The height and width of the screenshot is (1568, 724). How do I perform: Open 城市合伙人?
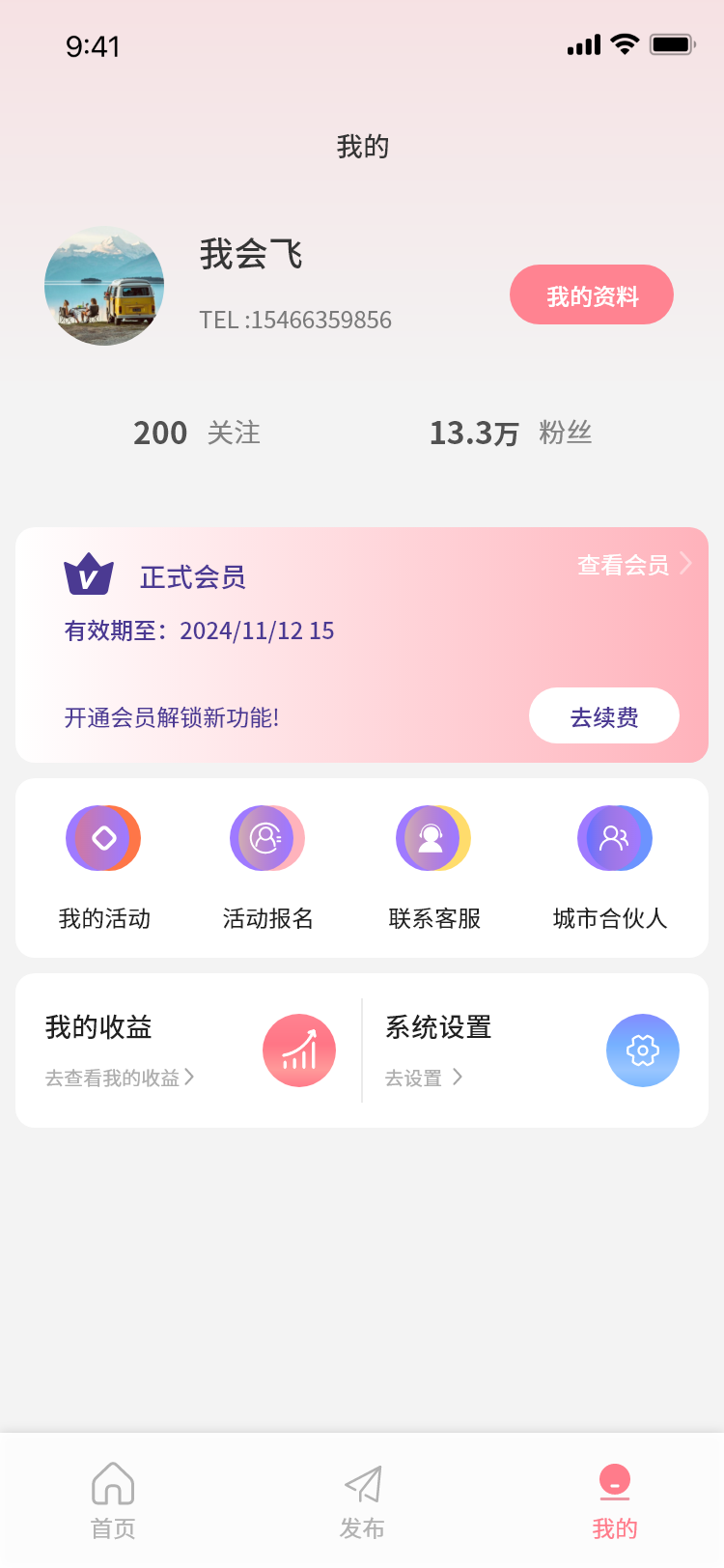(x=610, y=865)
